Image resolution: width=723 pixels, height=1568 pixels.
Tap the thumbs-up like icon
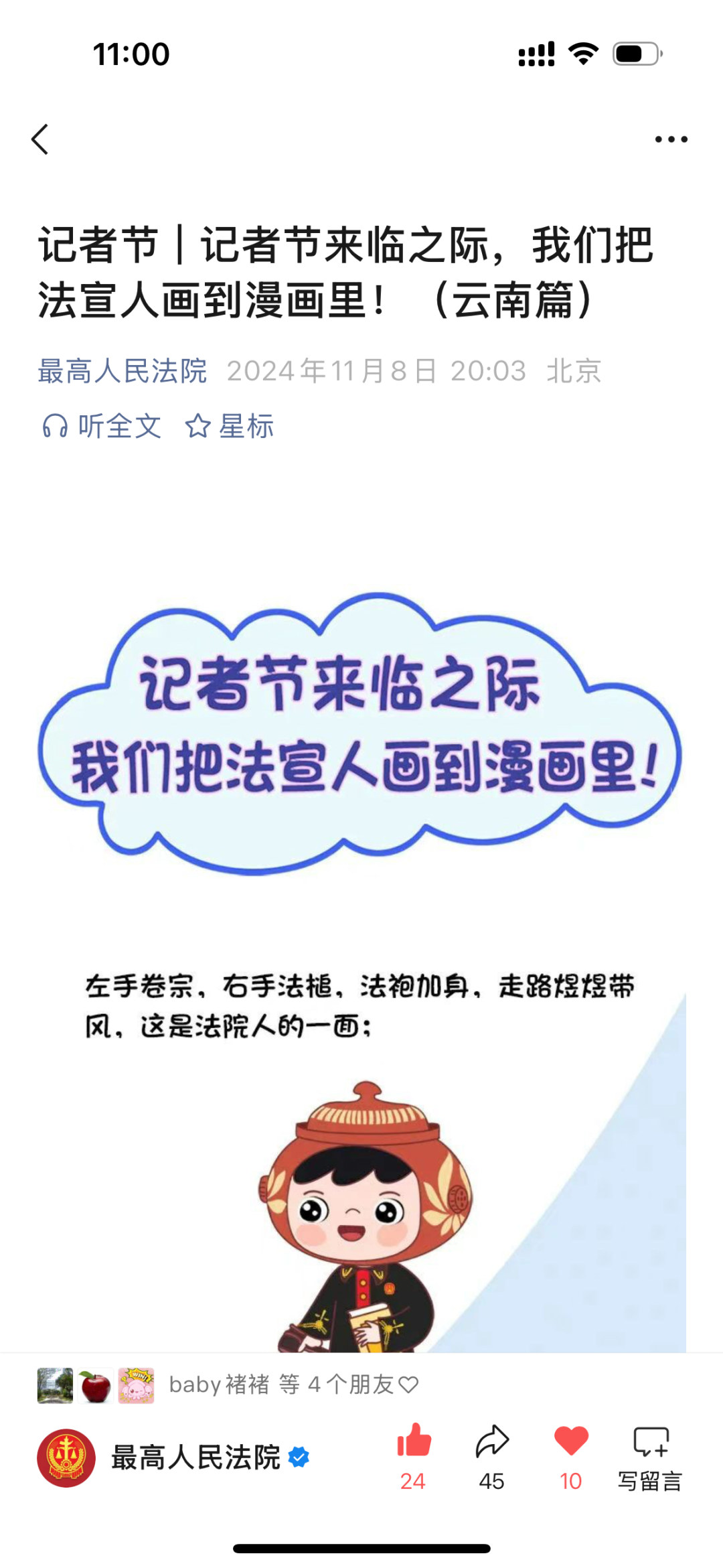pyautogui.click(x=414, y=1441)
